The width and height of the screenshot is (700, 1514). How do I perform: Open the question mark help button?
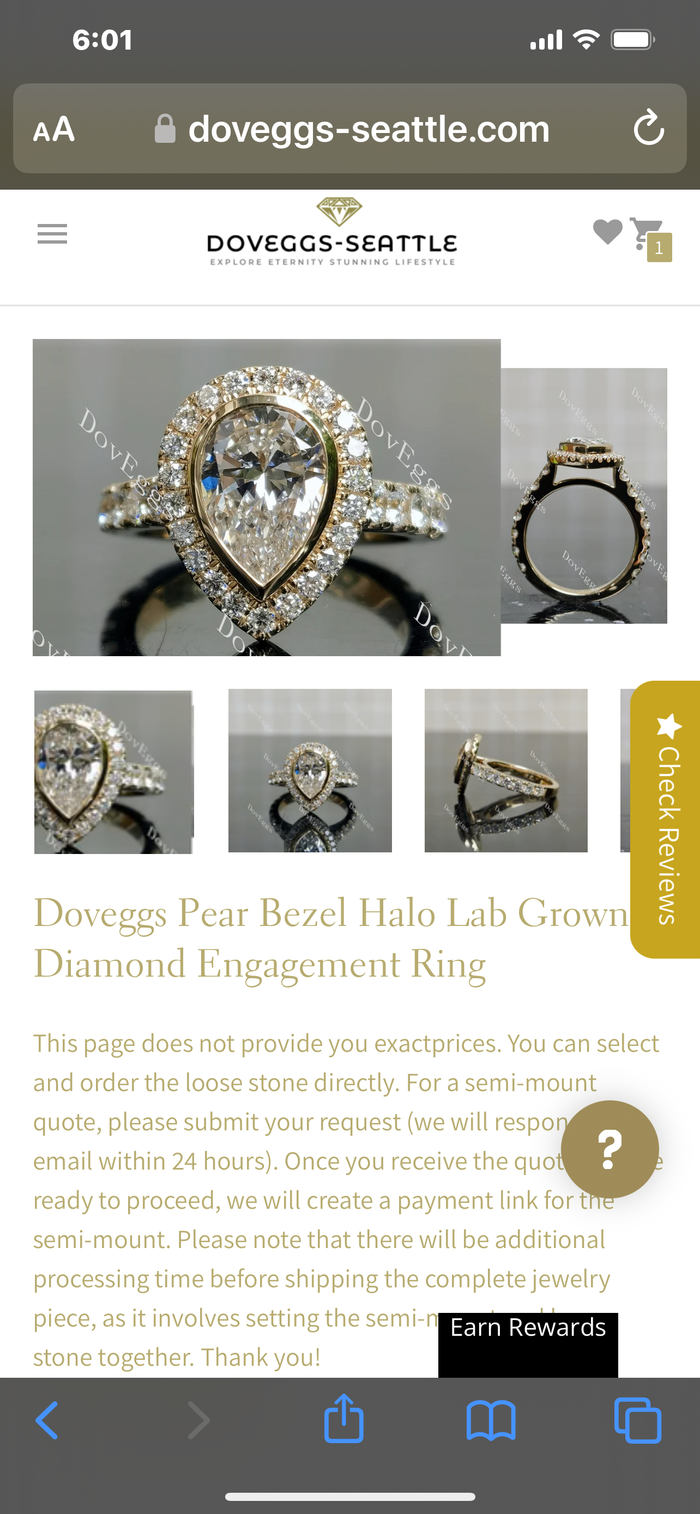point(610,1149)
